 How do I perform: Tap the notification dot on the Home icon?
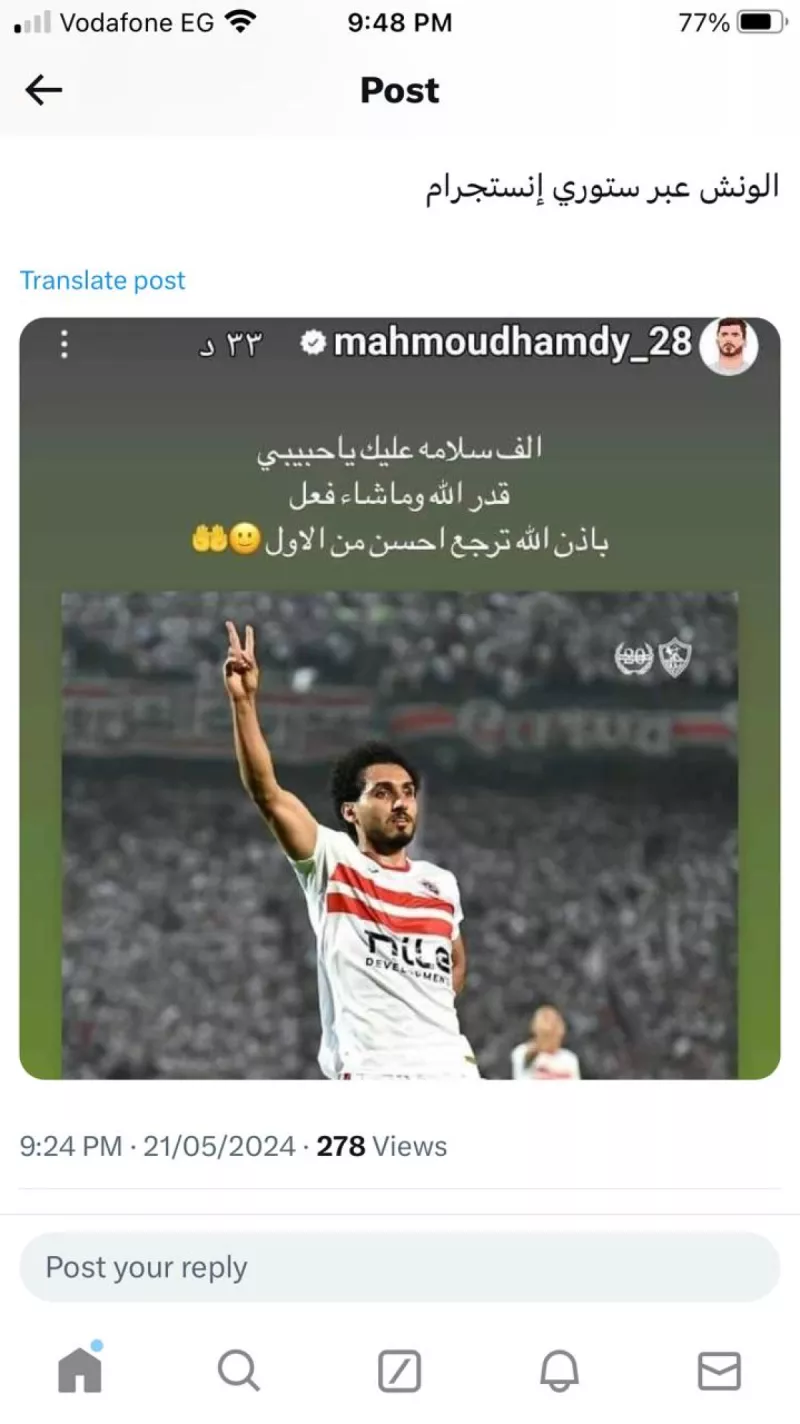(97, 1348)
